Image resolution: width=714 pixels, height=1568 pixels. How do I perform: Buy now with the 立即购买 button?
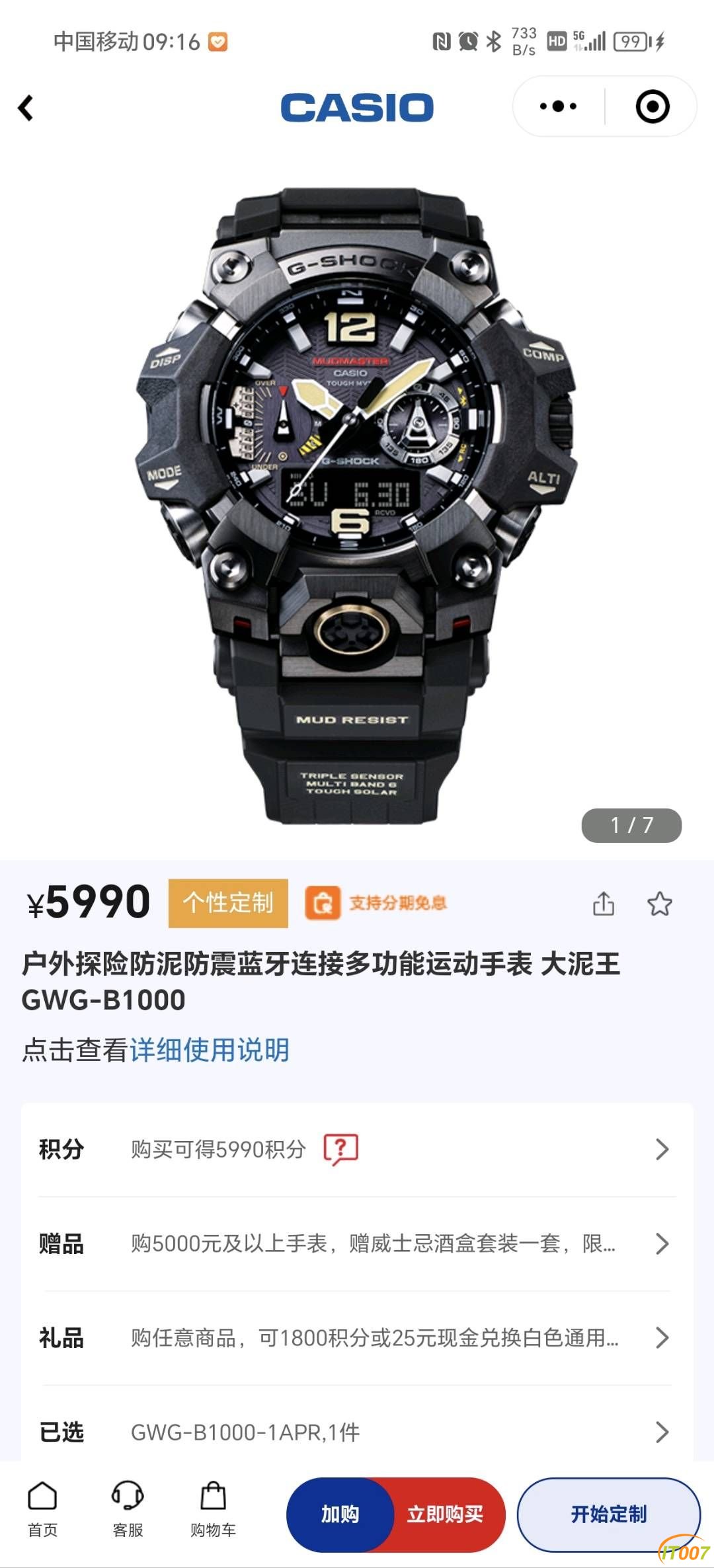[x=445, y=1514]
